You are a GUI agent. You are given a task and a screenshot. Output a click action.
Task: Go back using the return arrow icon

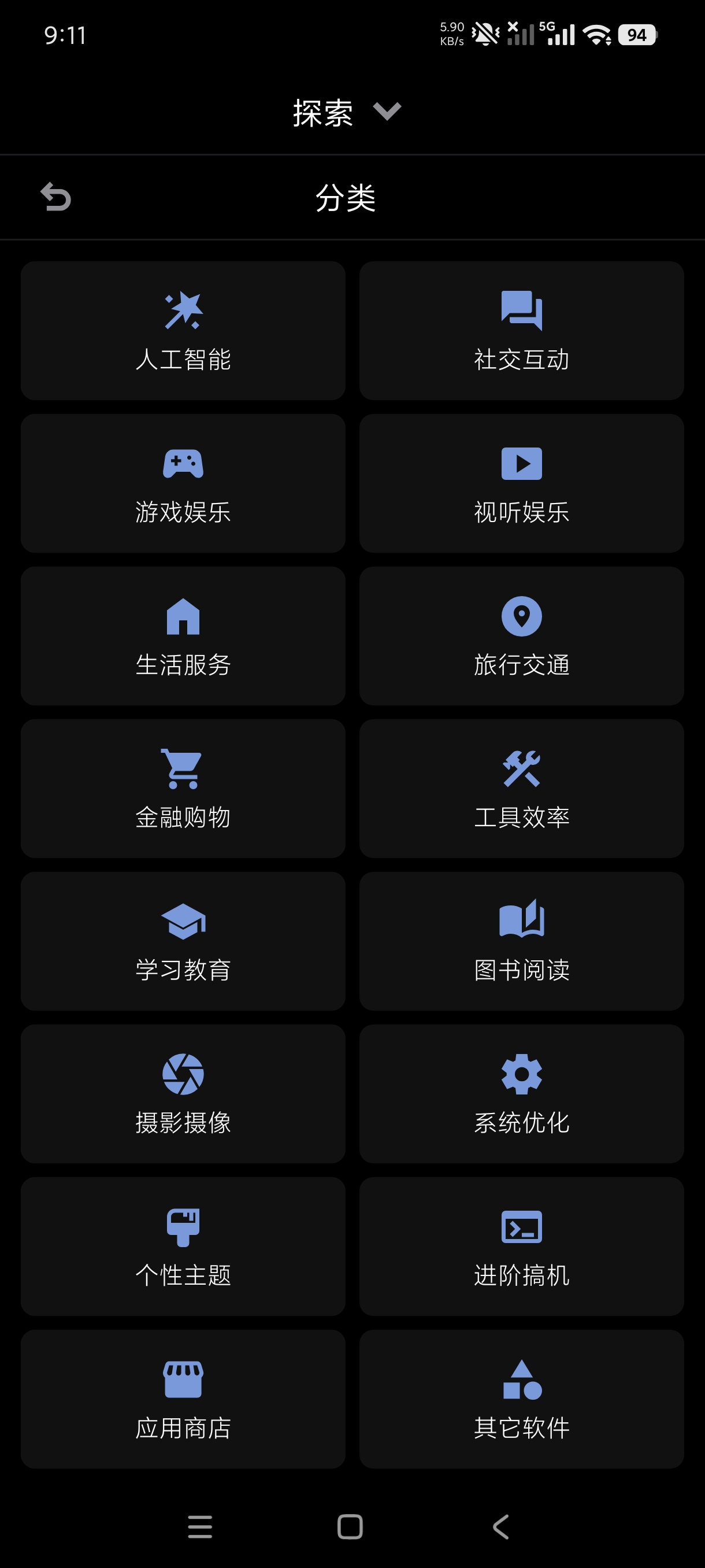coord(55,197)
